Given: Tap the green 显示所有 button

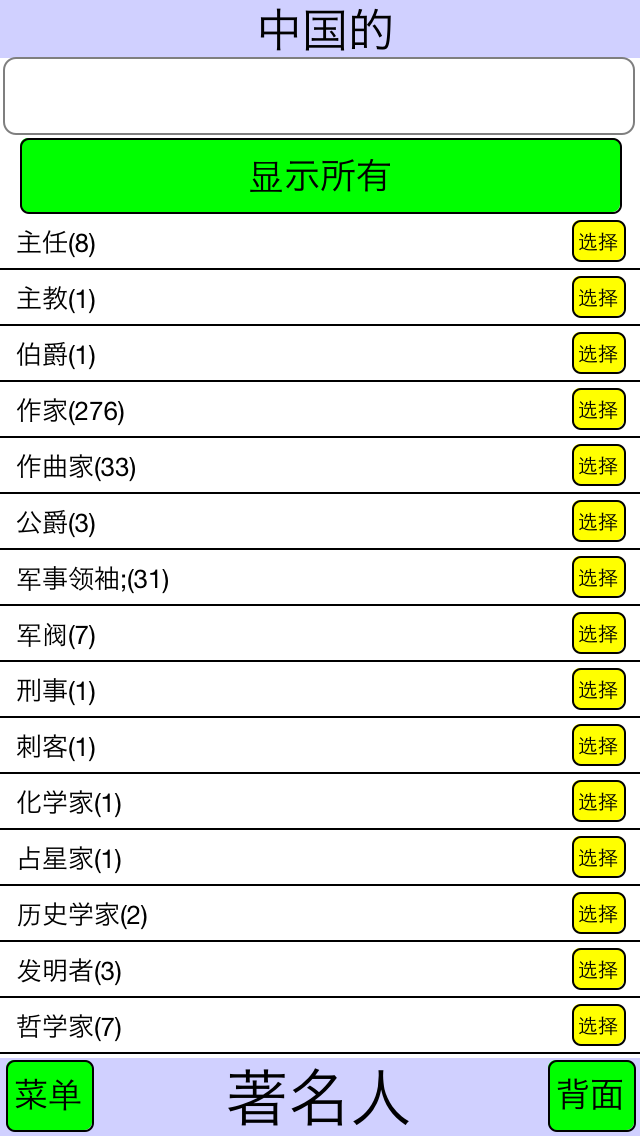Looking at the screenshot, I should tap(320, 176).
